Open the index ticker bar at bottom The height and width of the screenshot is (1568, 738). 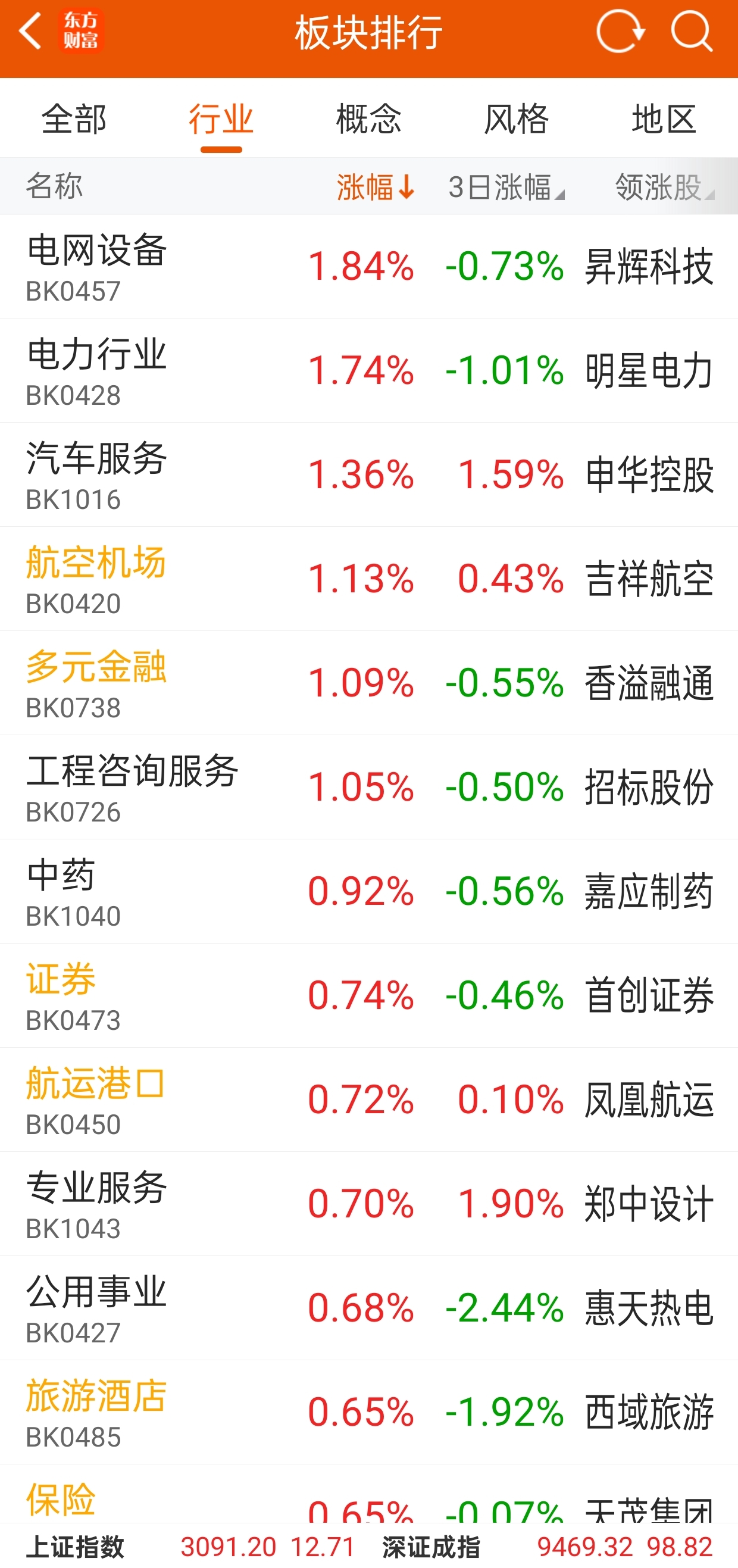coord(368,1546)
